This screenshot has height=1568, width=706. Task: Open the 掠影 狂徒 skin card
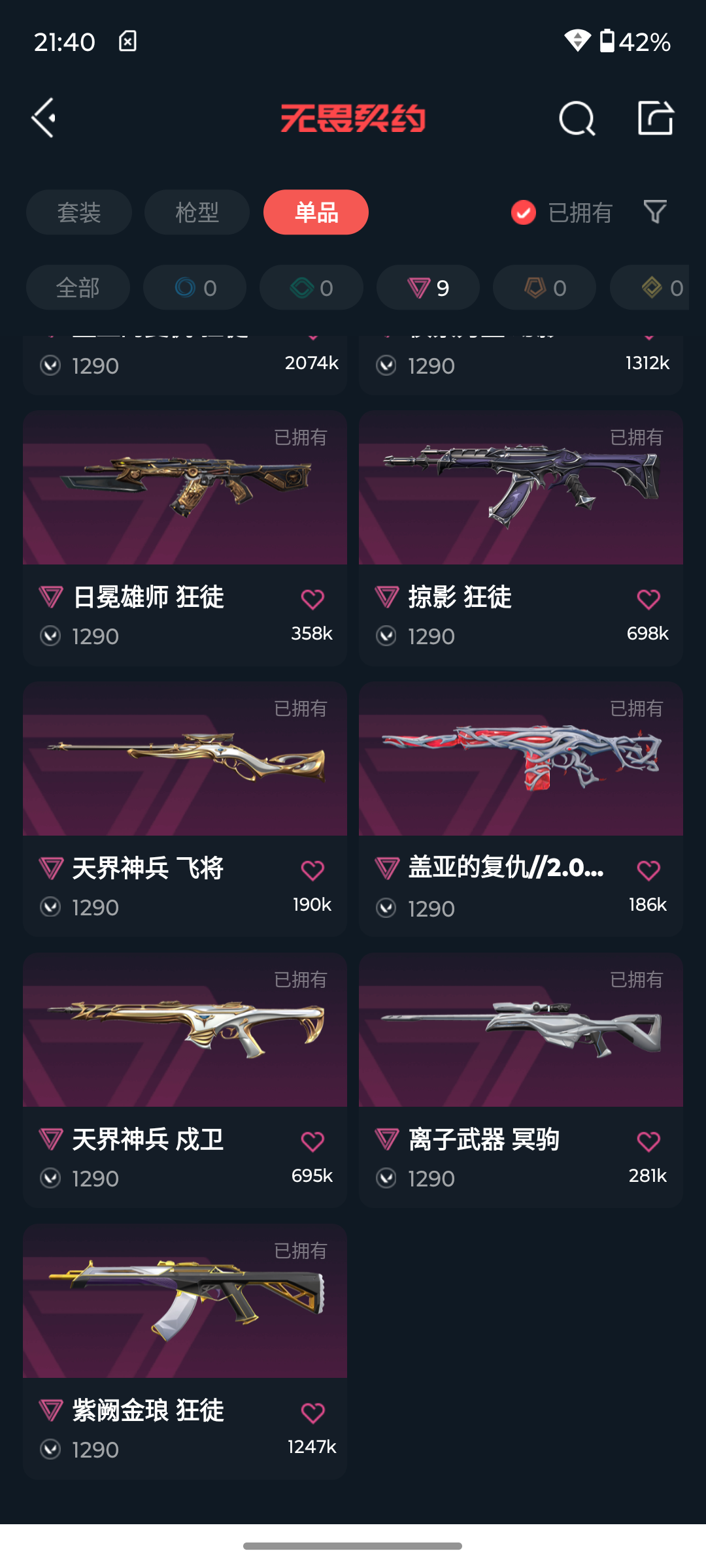(x=521, y=538)
